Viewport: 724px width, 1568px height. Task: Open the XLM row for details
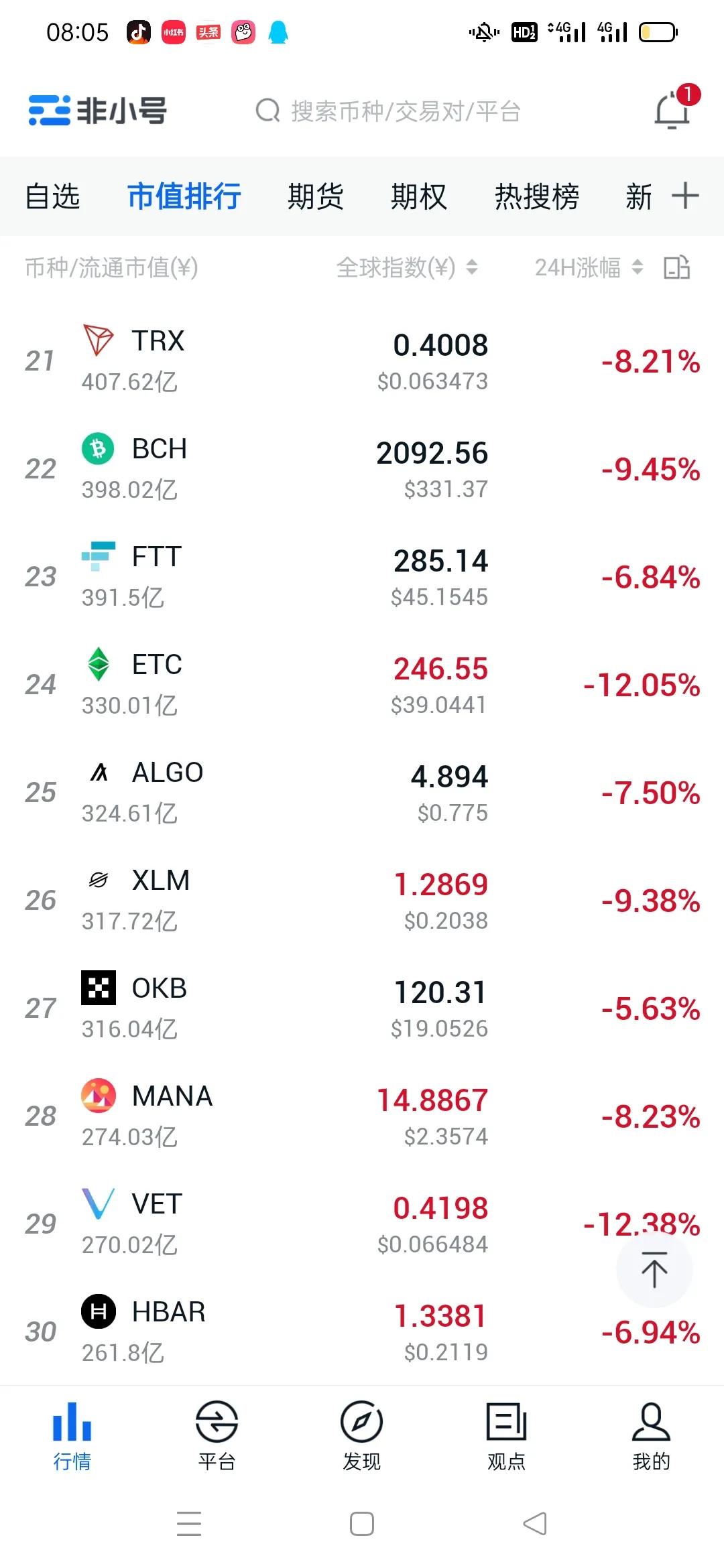(362, 900)
